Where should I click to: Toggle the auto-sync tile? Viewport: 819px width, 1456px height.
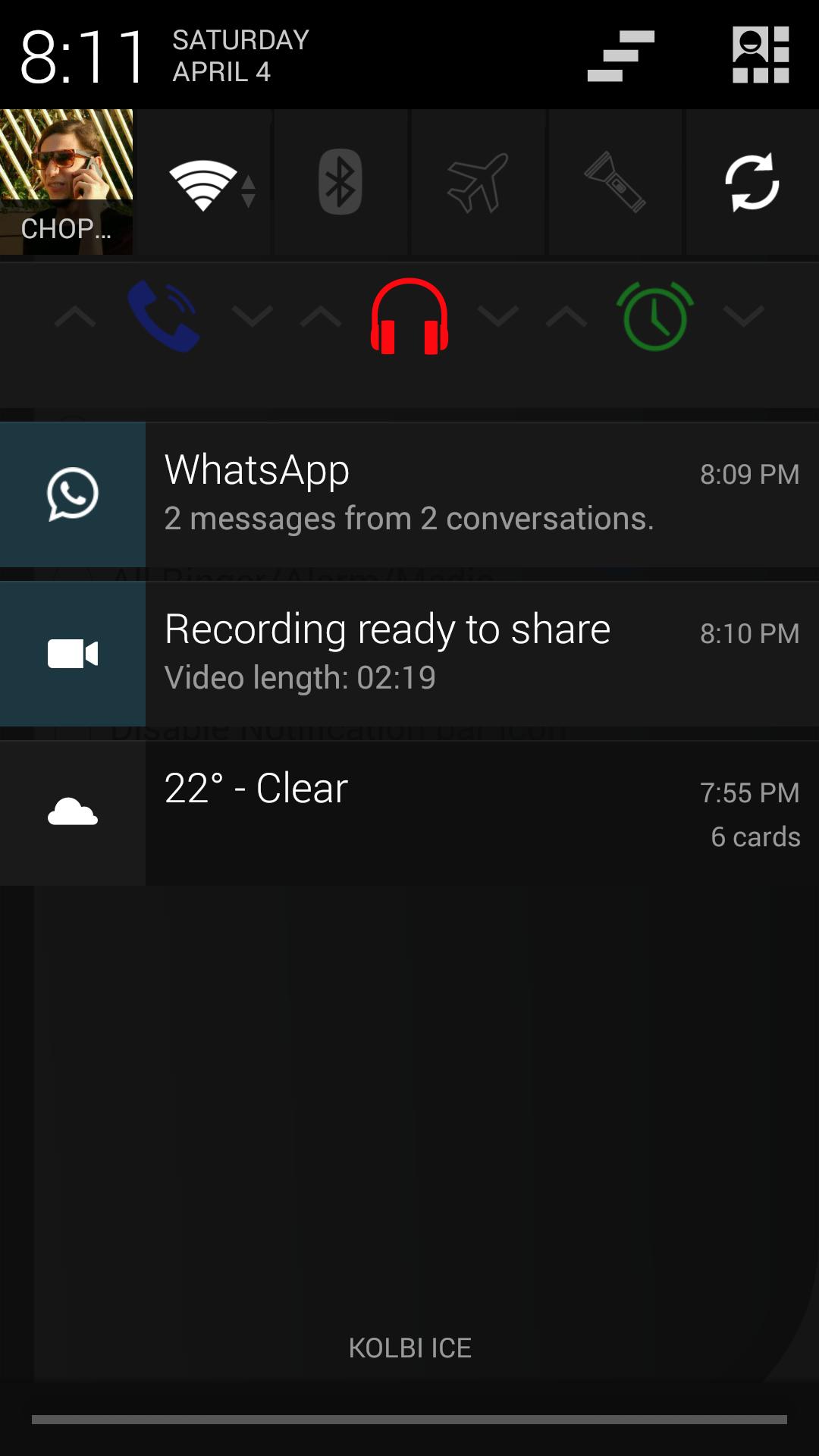click(x=752, y=182)
